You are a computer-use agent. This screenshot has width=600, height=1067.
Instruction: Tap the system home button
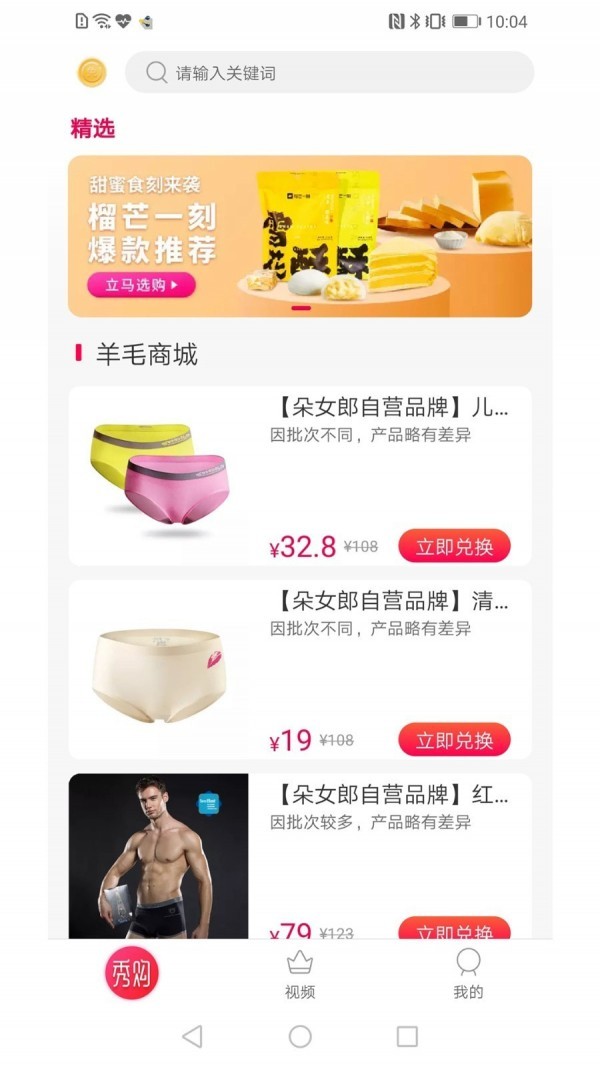pyautogui.click(x=300, y=1036)
